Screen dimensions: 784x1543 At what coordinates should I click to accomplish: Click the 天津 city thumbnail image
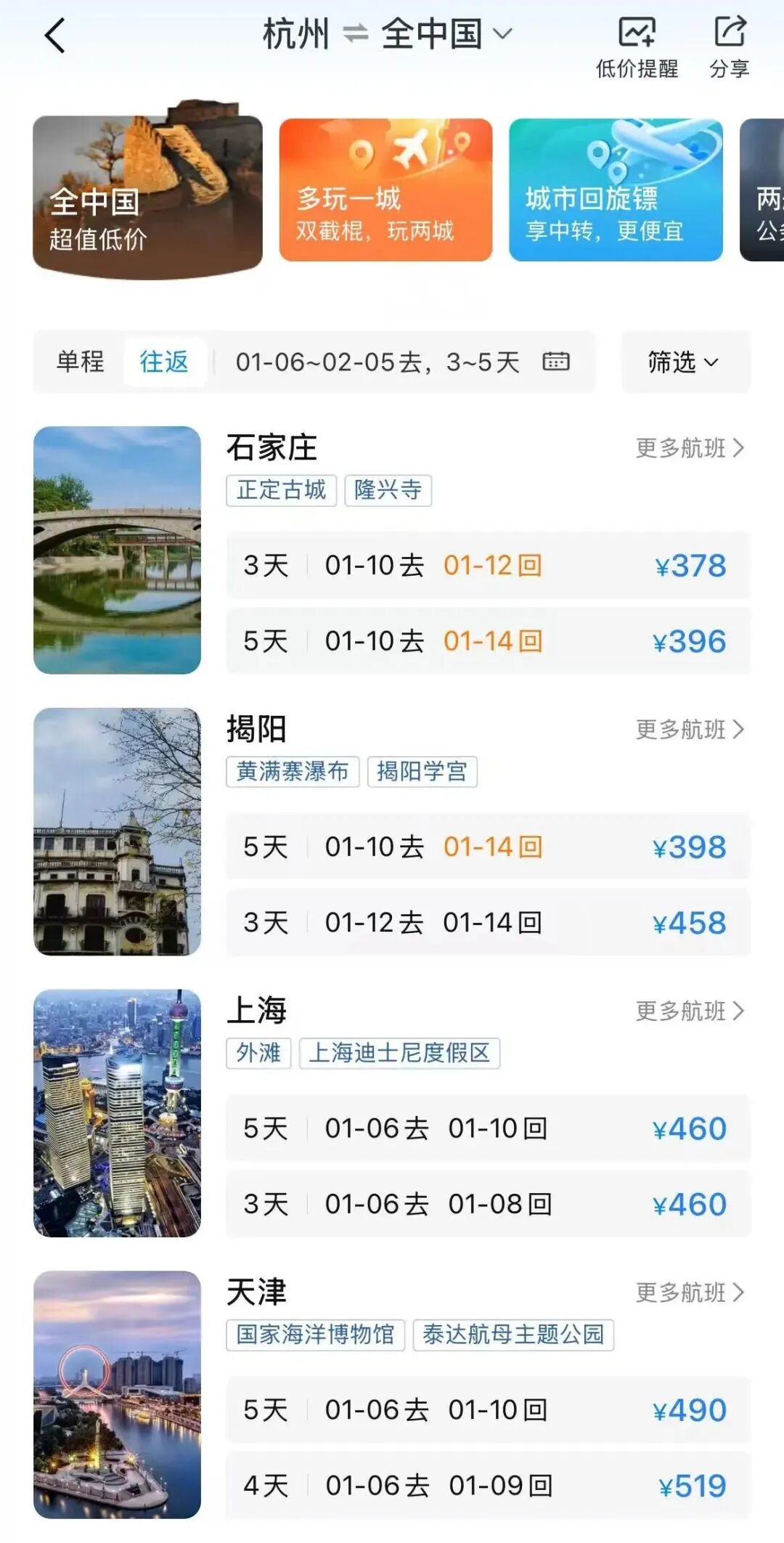[116, 1401]
